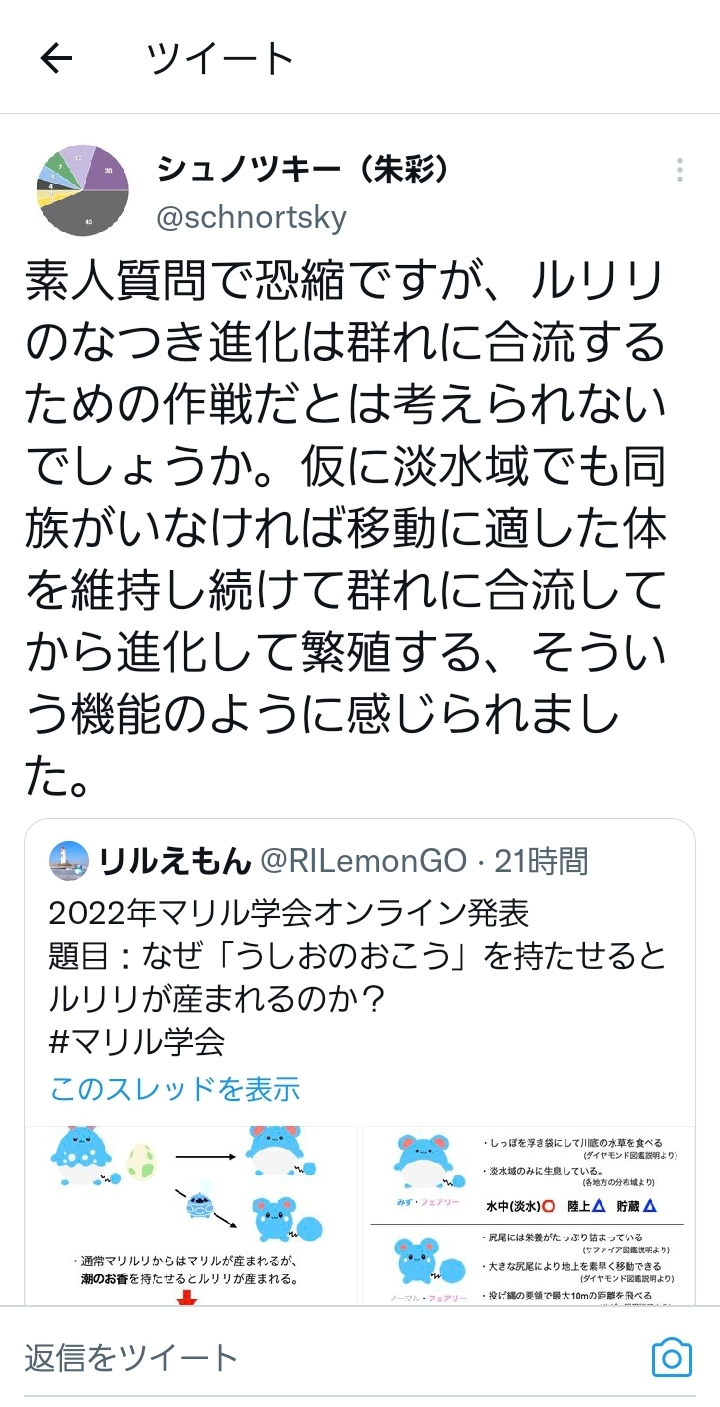
Task: Show this thread via このスレッドを表示
Action: pos(175,1088)
